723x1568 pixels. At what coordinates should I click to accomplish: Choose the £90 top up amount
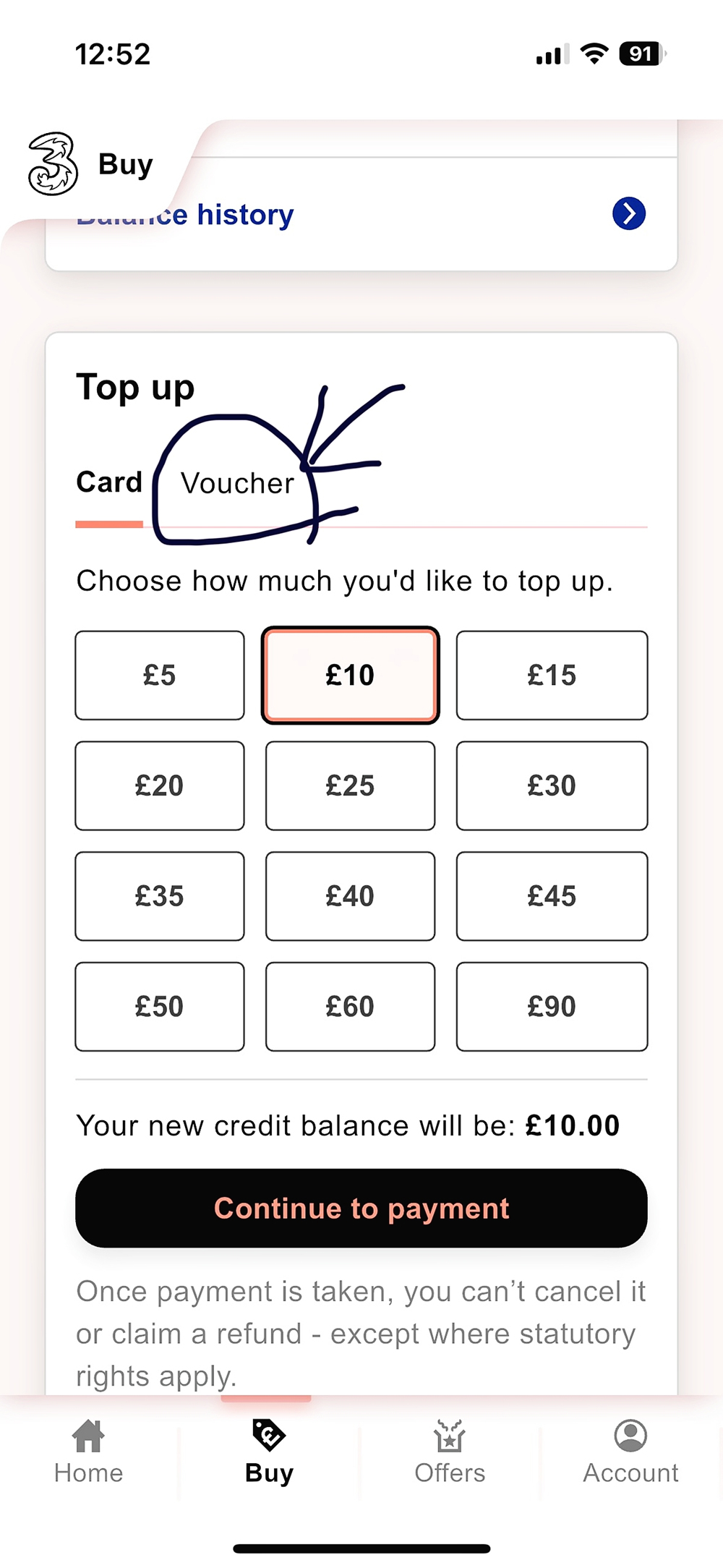(x=552, y=1007)
